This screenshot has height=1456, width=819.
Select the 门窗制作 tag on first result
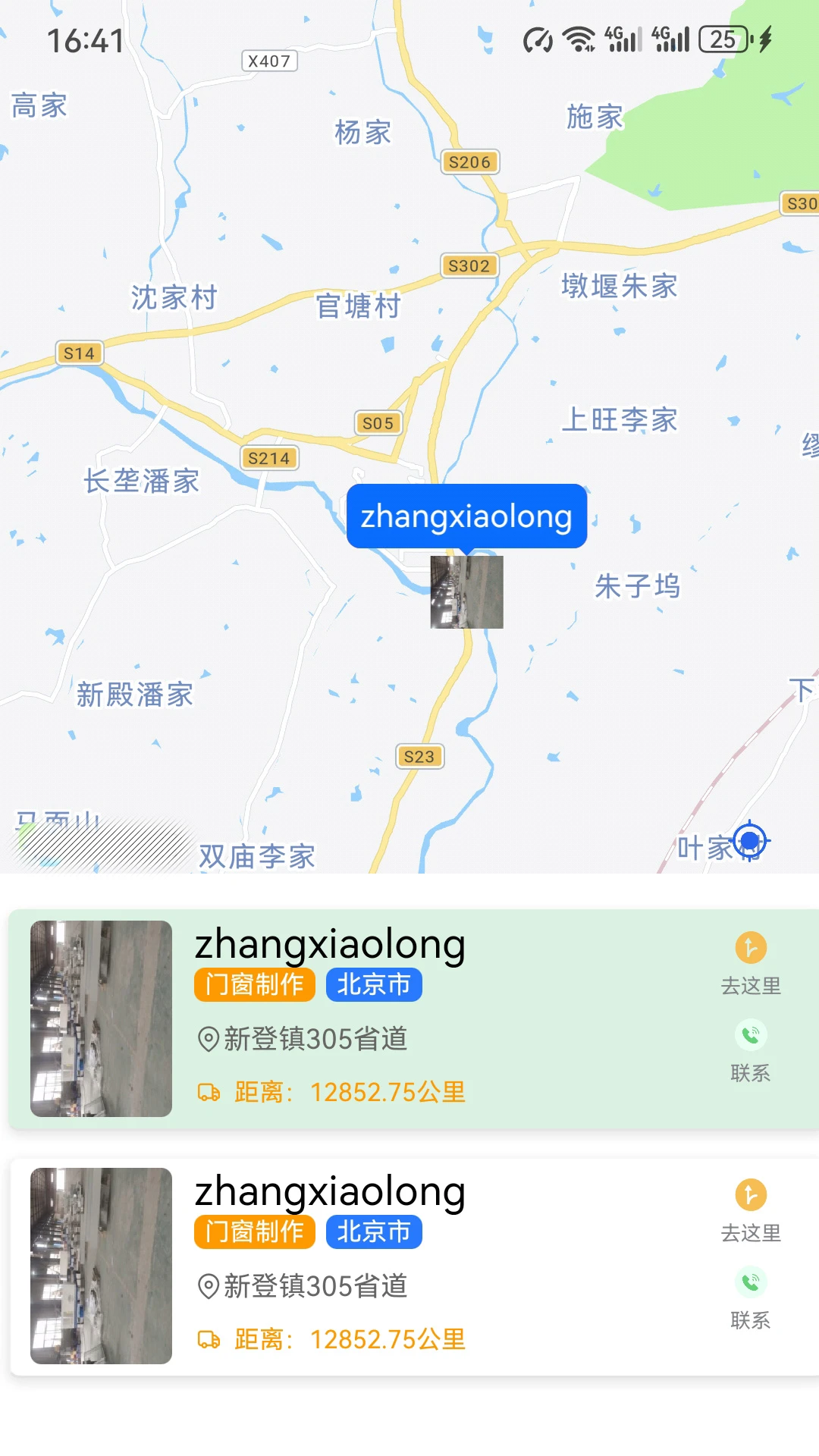[254, 984]
